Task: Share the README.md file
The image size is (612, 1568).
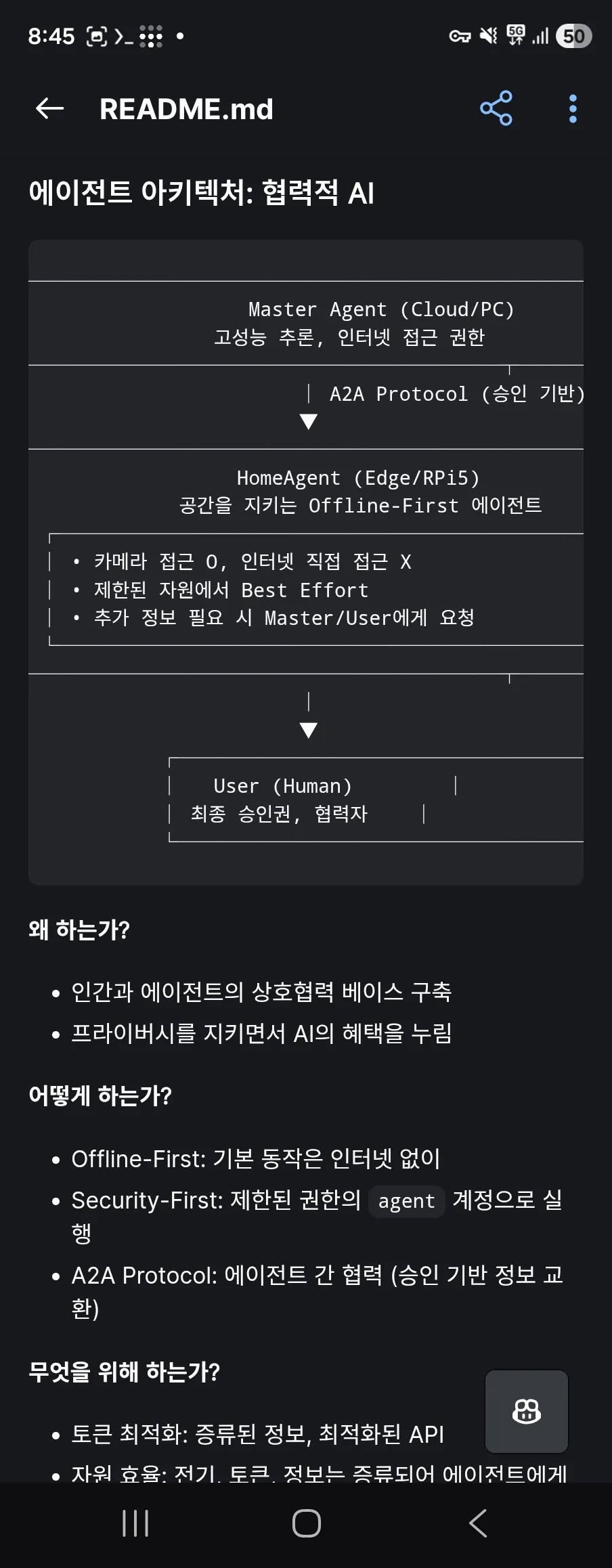Action: [496, 108]
